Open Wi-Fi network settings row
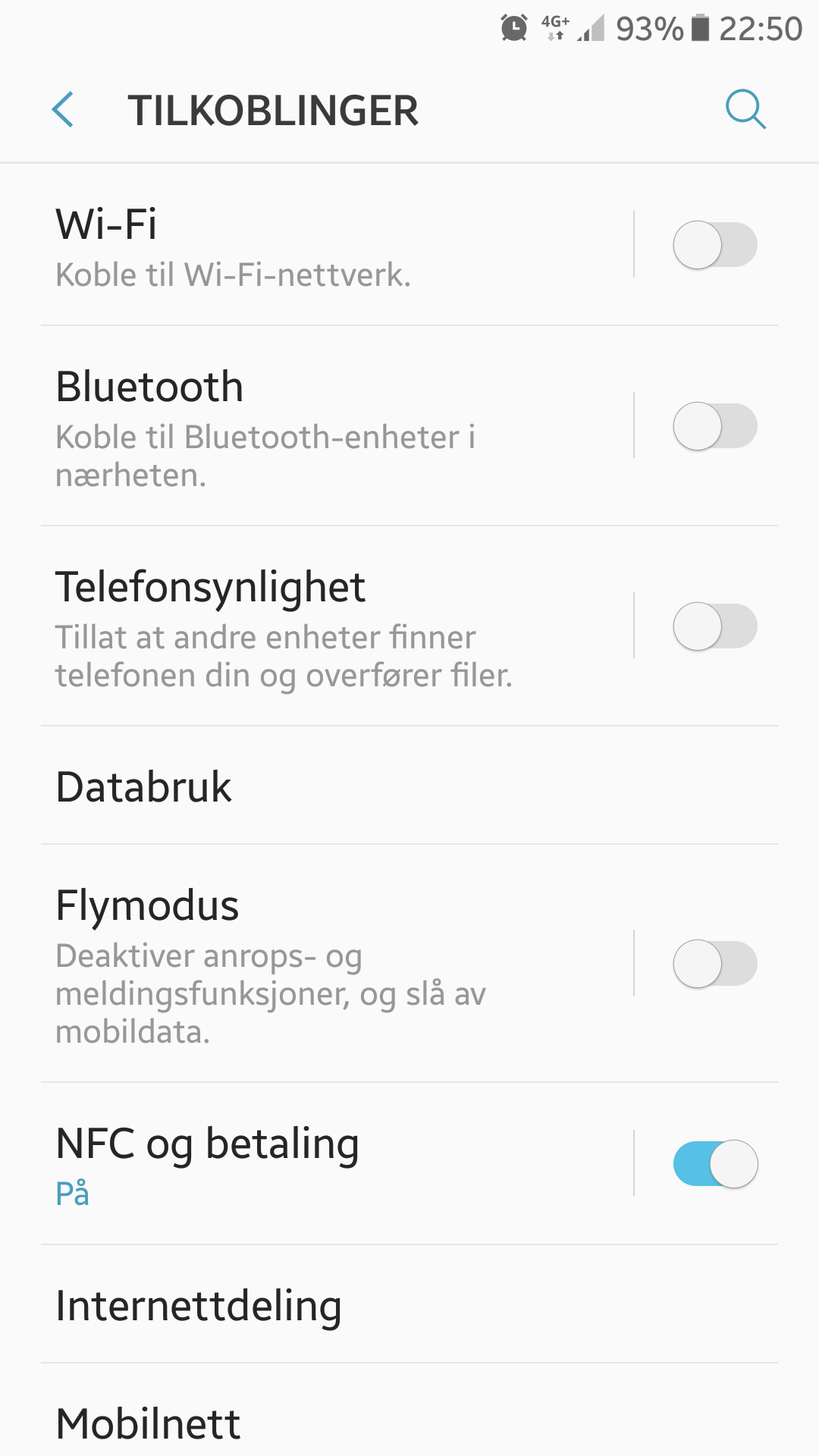819x1456 pixels. [x=337, y=245]
